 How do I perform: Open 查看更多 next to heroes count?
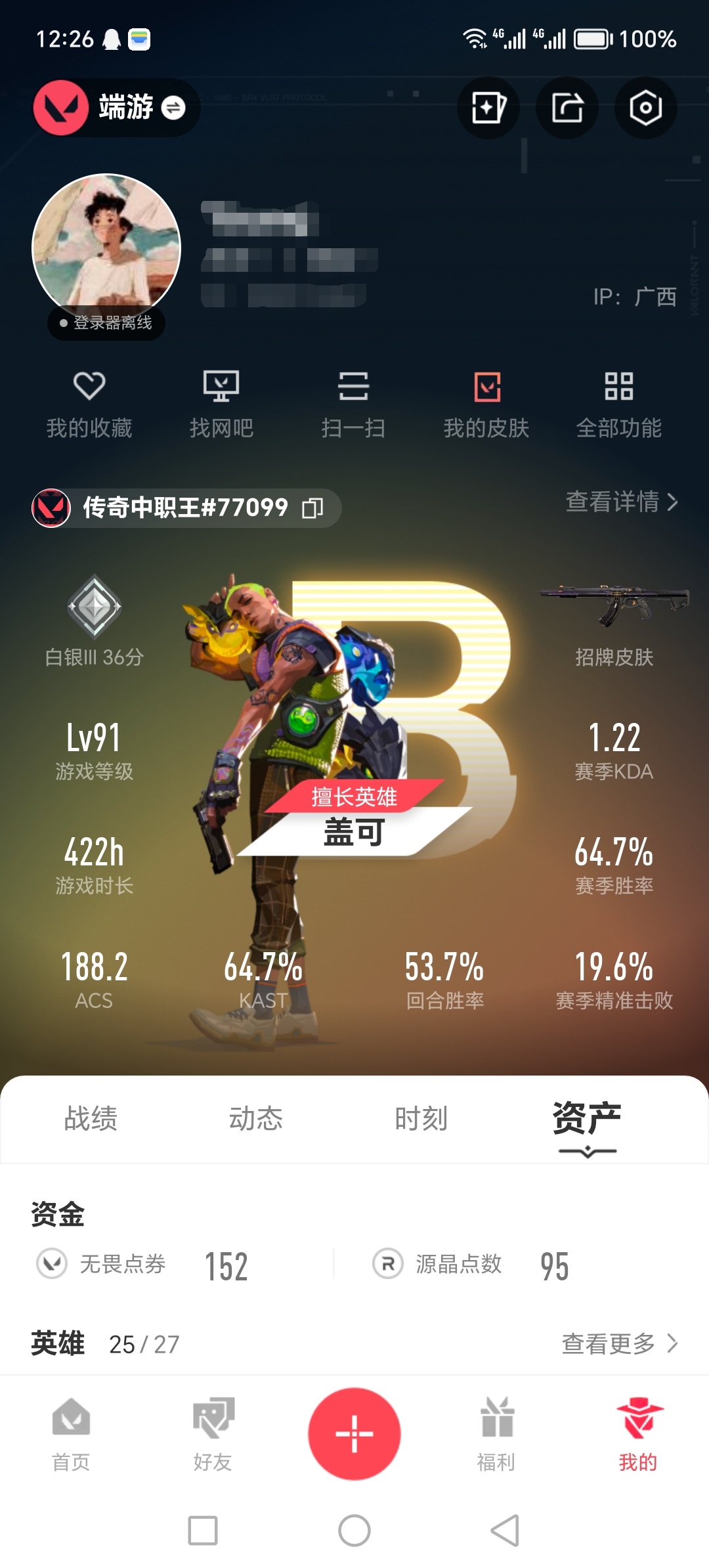[x=620, y=1343]
